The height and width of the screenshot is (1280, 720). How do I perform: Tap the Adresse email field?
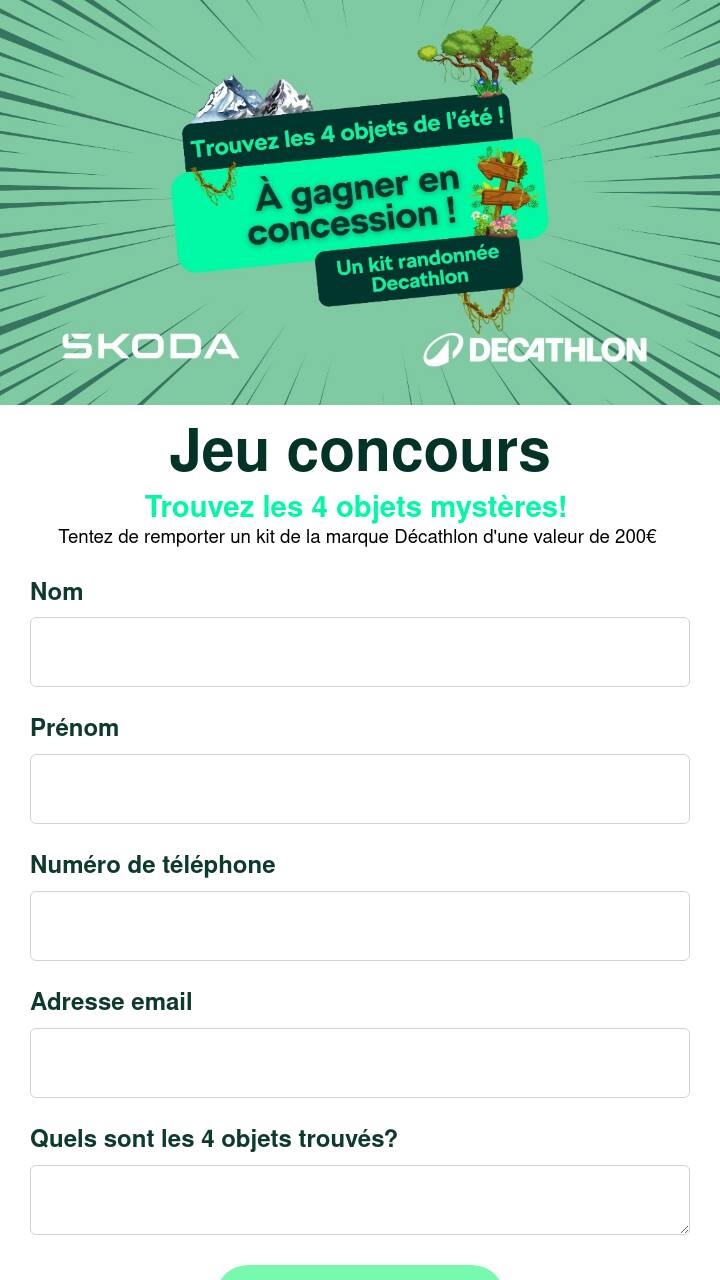(360, 1063)
